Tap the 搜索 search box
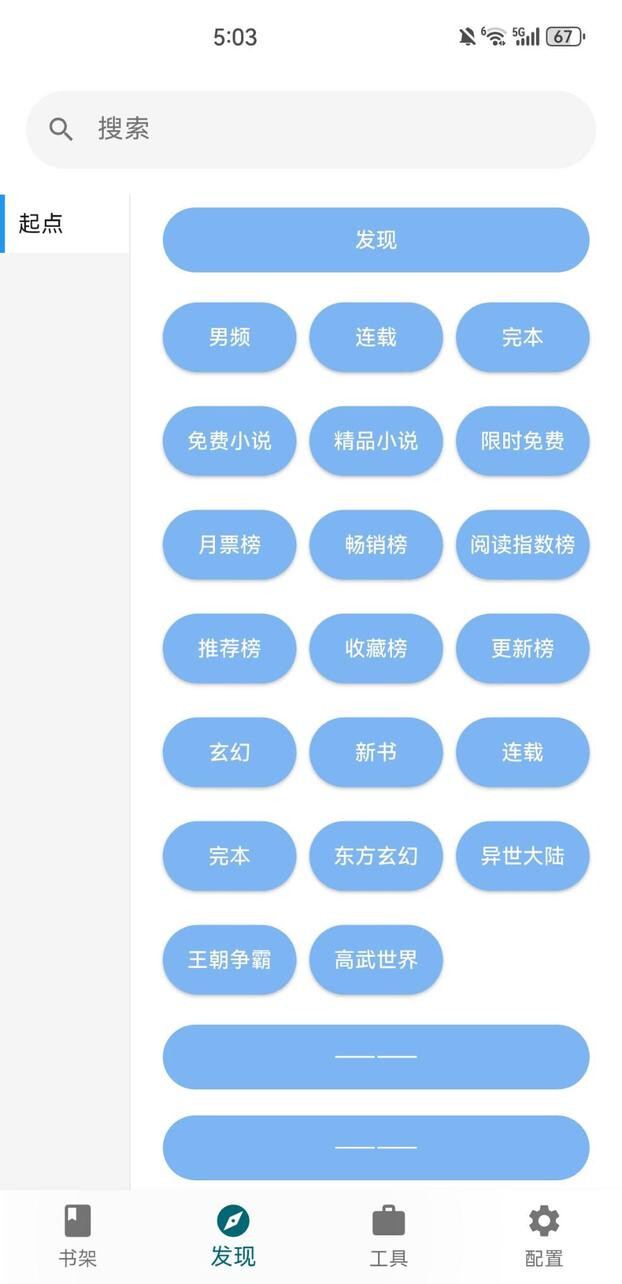 pyautogui.click(x=310, y=129)
